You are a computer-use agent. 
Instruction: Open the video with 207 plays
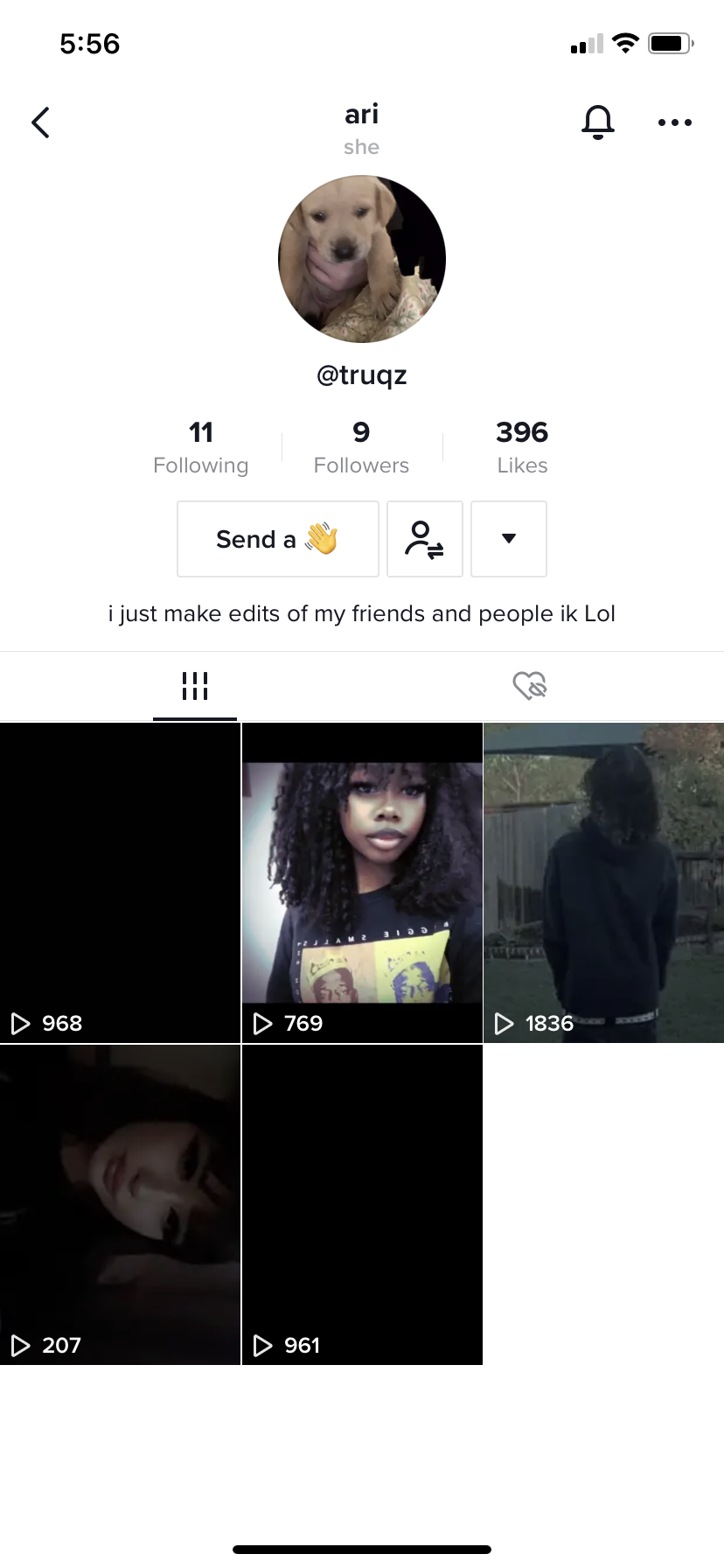pos(120,1205)
